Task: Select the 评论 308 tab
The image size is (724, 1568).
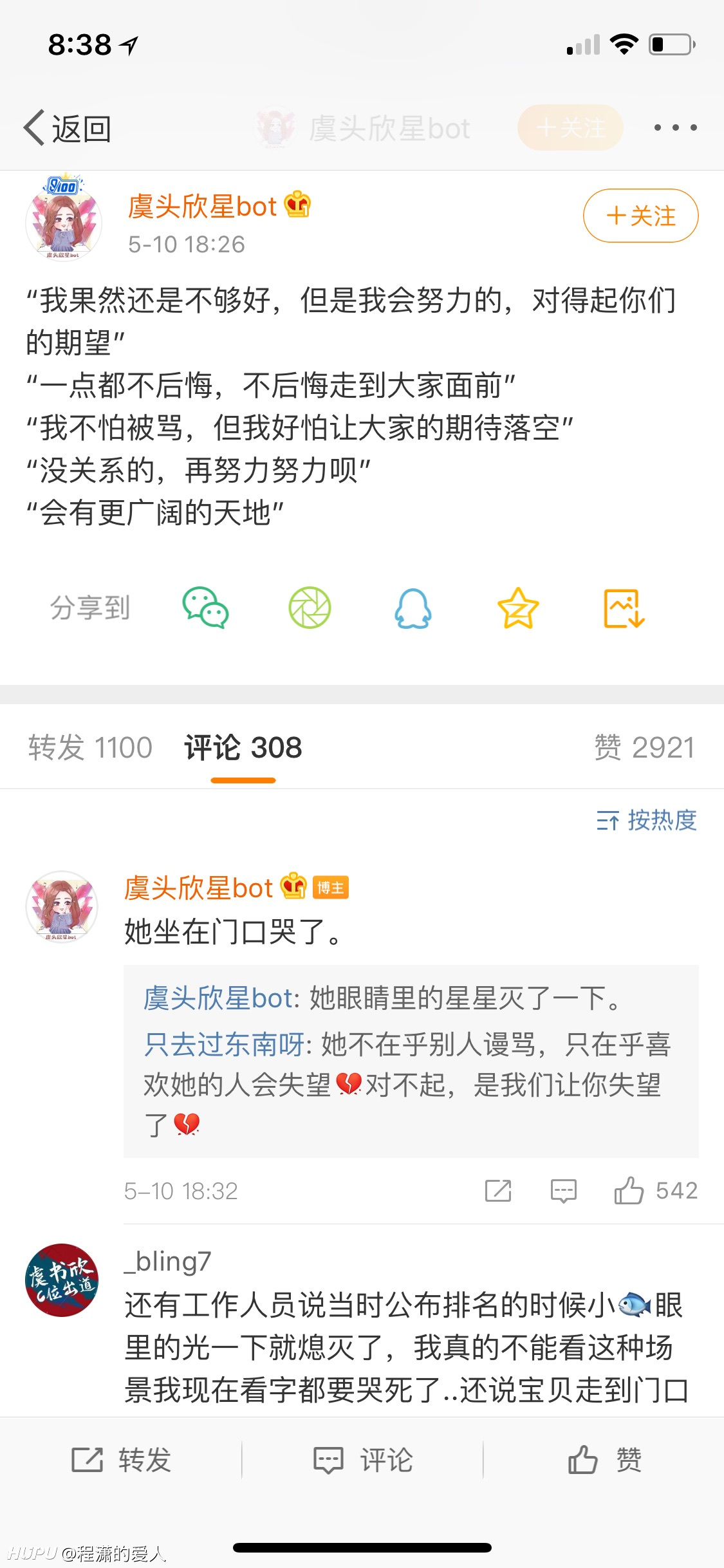Action: pyautogui.click(x=243, y=747)
